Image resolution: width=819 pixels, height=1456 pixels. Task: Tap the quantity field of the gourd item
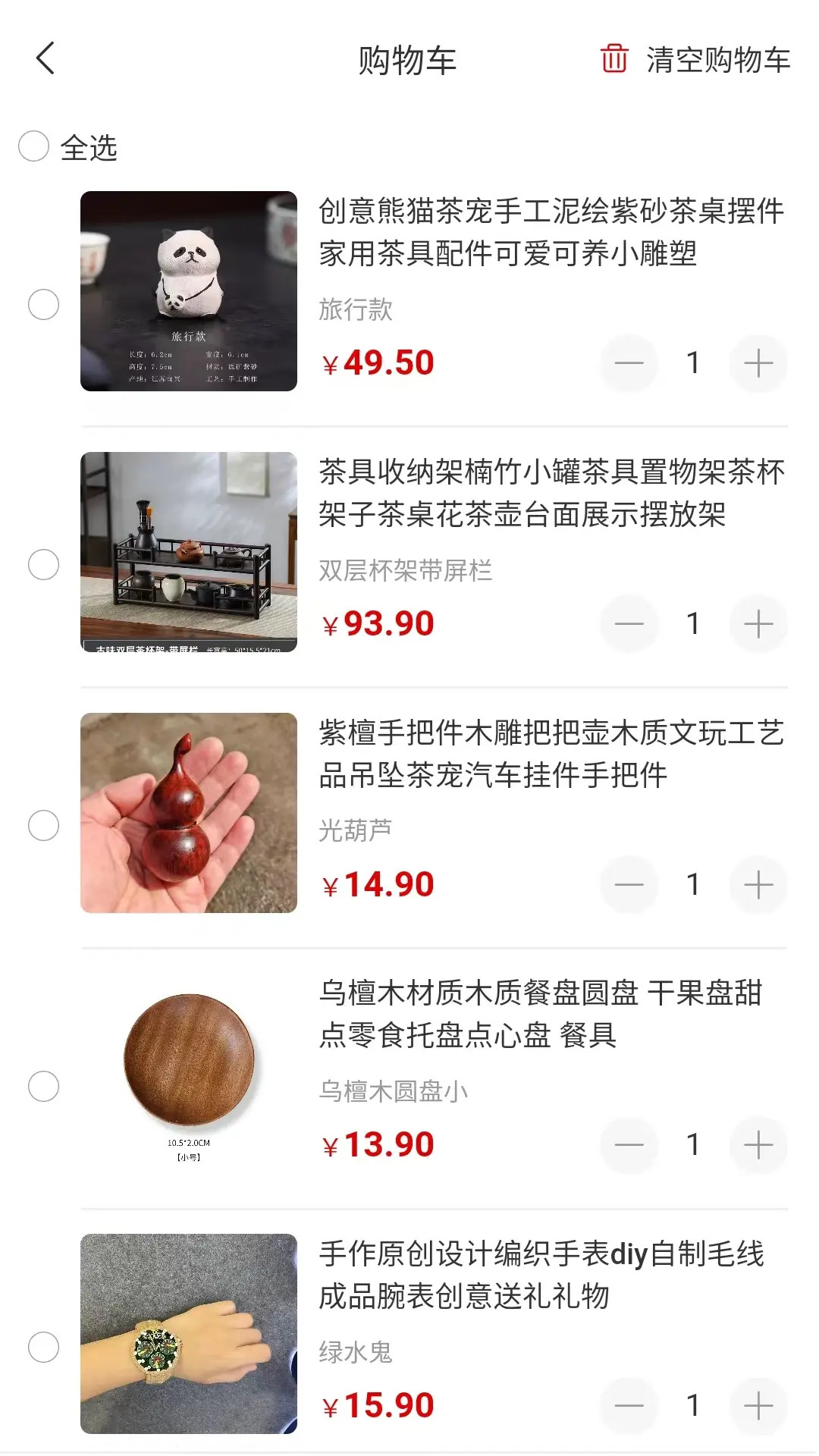[693, 884]
